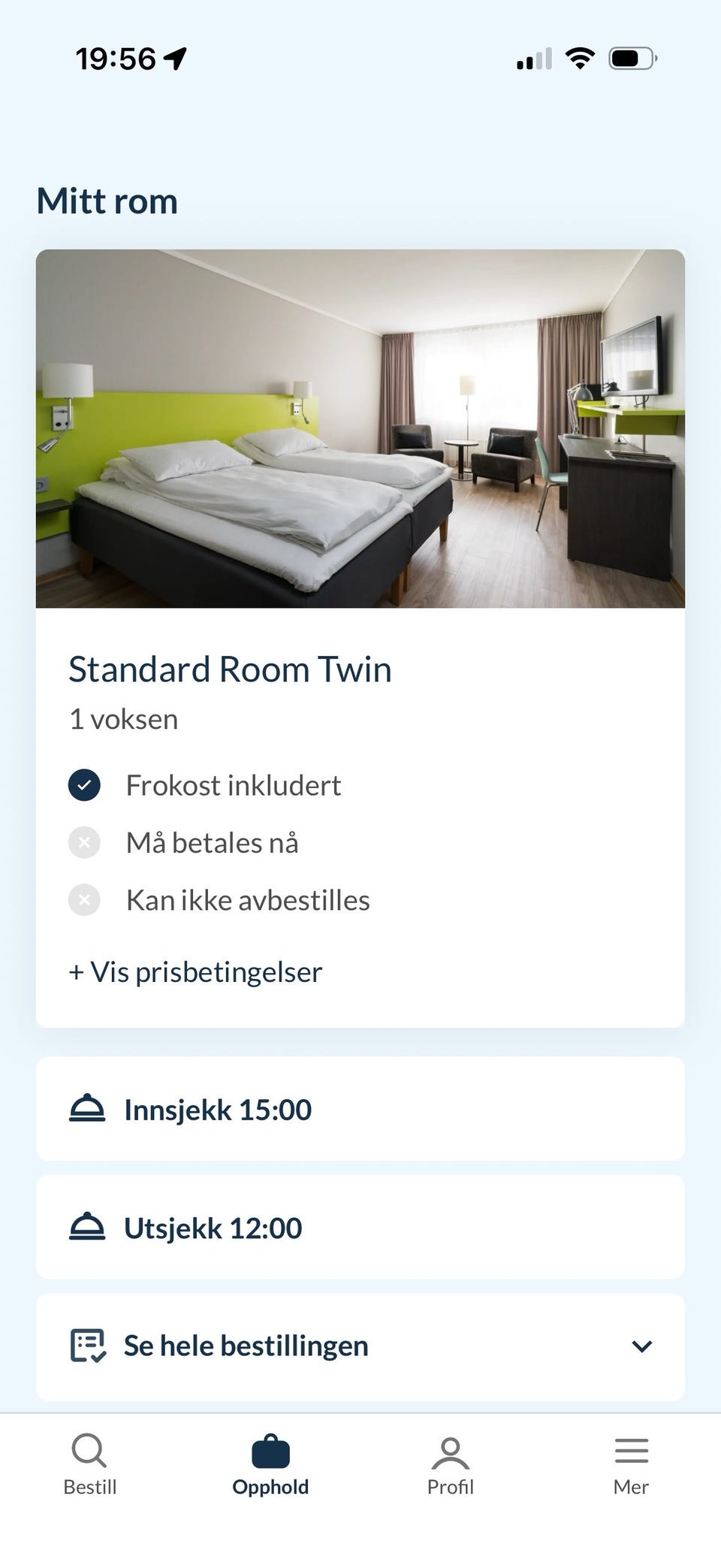Click the Innsjekk service bell icon
Screen dimensions: 721x1568
click(87, 1107)
